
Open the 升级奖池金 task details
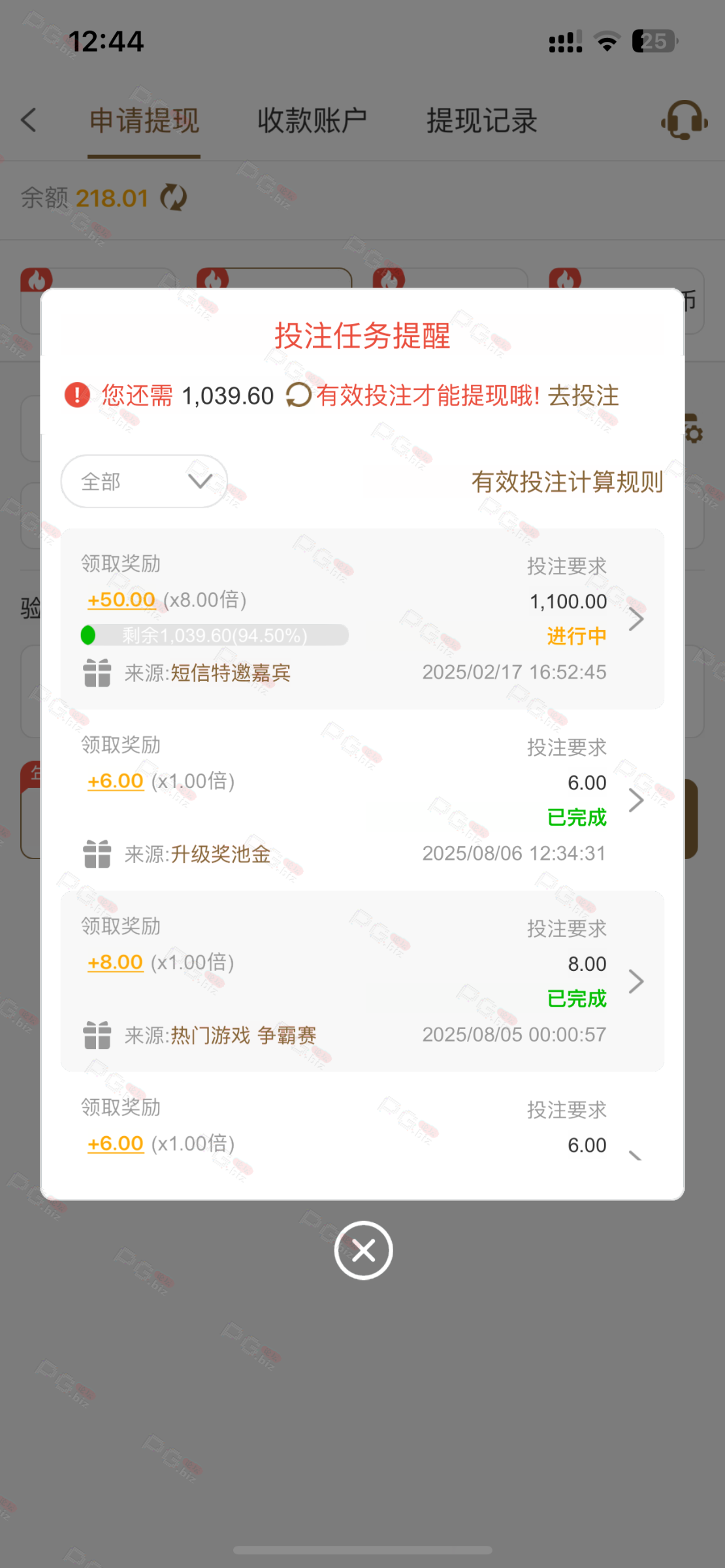[x=636, y=800]
